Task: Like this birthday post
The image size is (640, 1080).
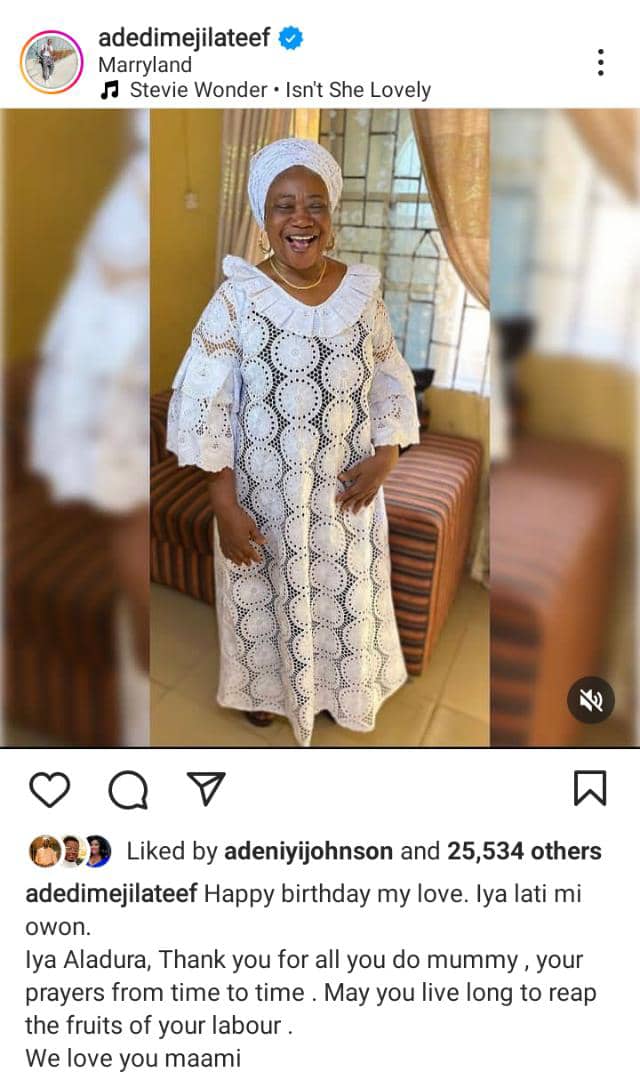Action: pyautogui.click(x=49, y=789)
